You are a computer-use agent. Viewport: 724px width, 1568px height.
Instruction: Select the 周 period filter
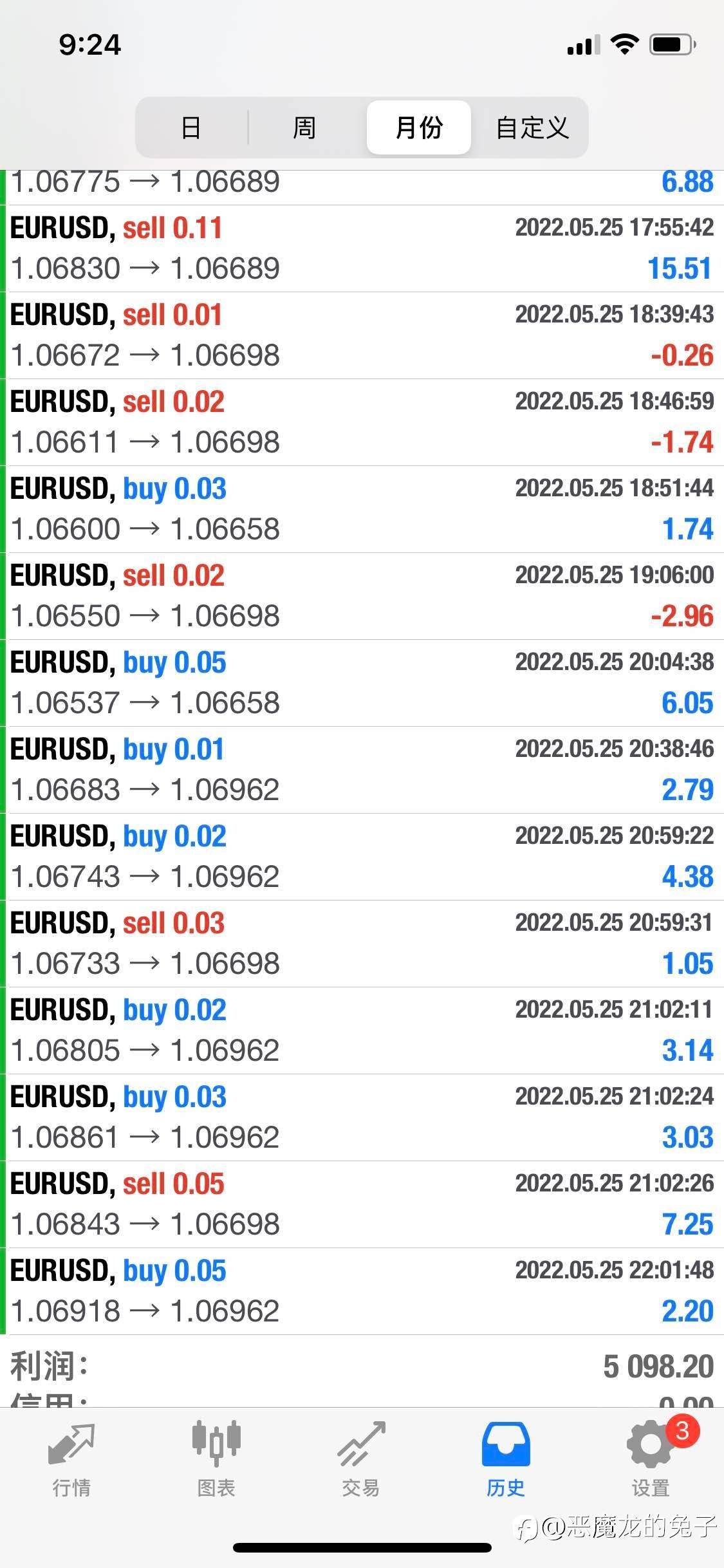click(x=304, y=127)
